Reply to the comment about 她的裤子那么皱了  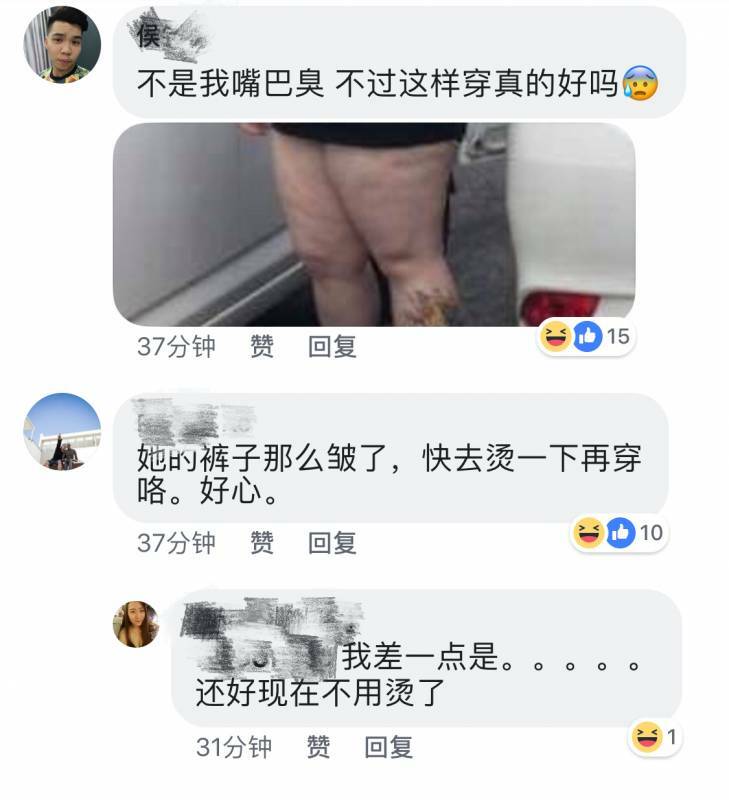[332, 543]
